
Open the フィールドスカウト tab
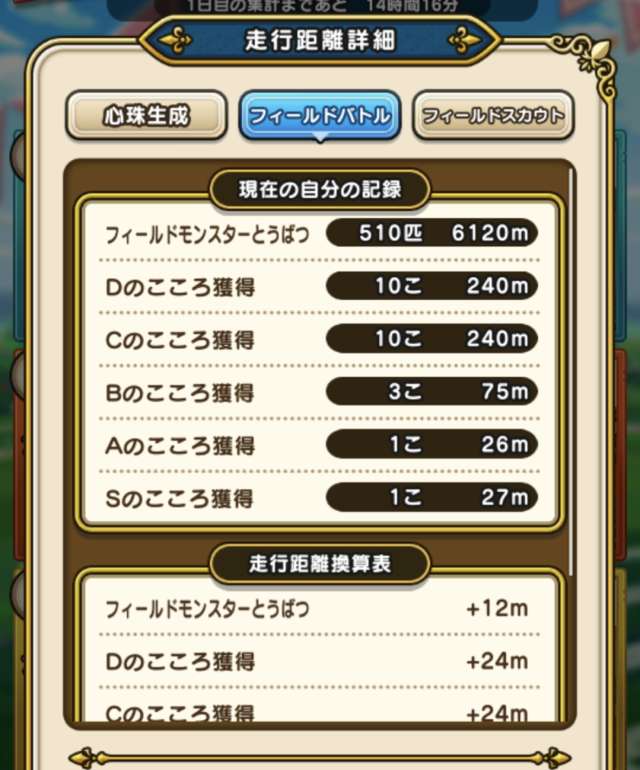(493, 117)
